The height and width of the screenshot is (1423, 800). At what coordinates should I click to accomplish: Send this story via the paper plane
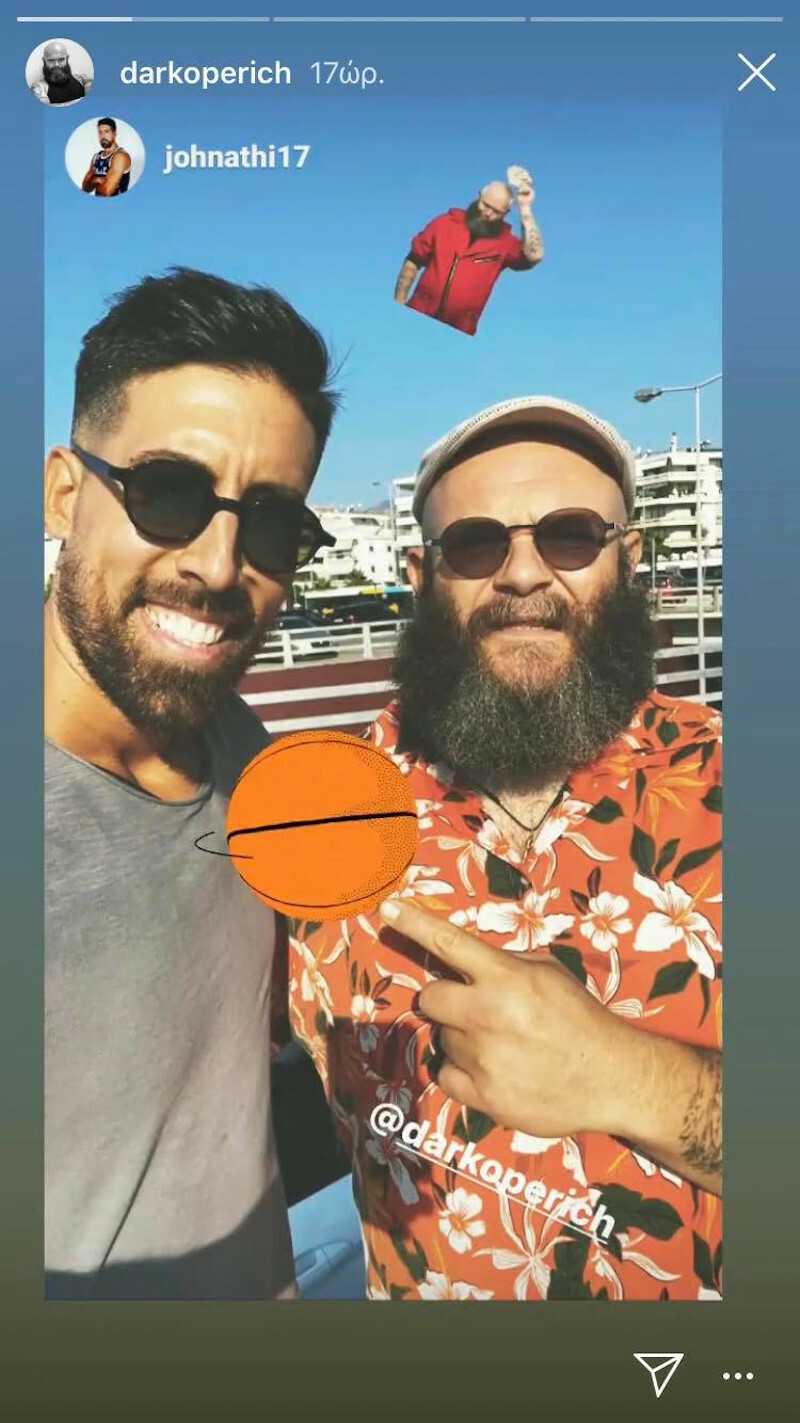coord(658,1374)
